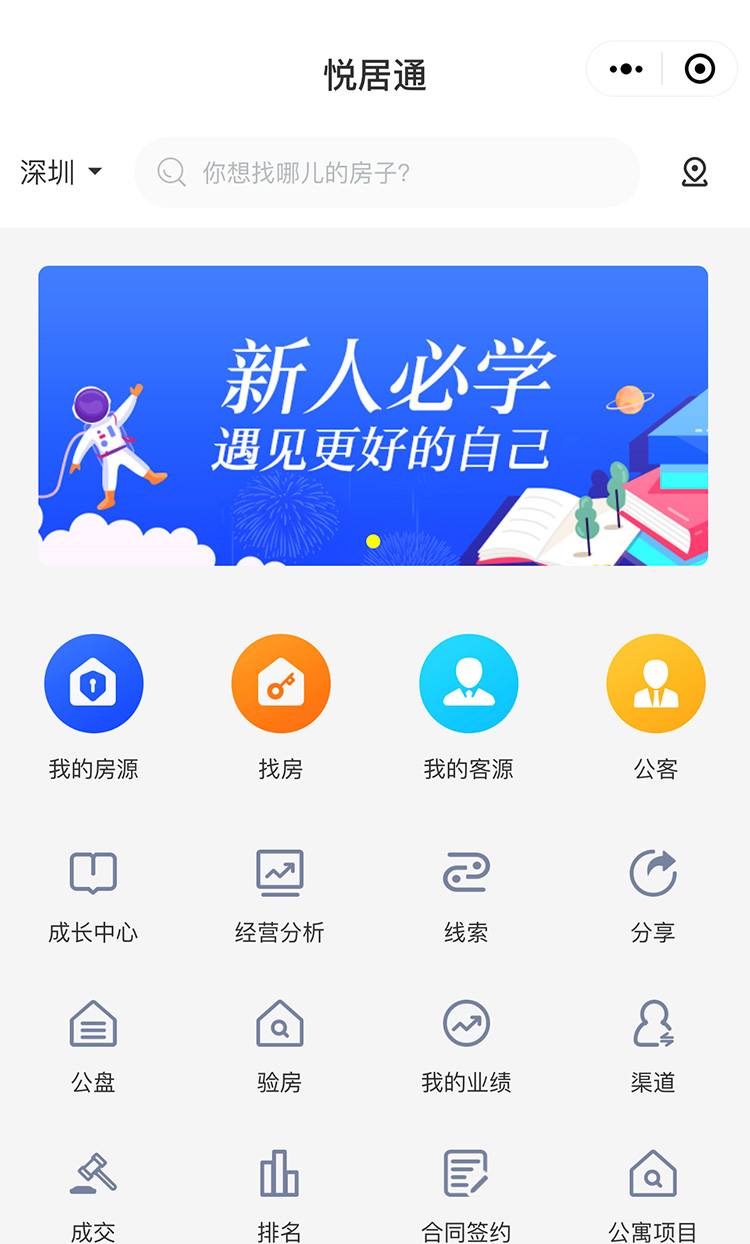Viewport: 750px width, 1244px height.
Task: Open the 新人必学 banner
Action: 373,415
